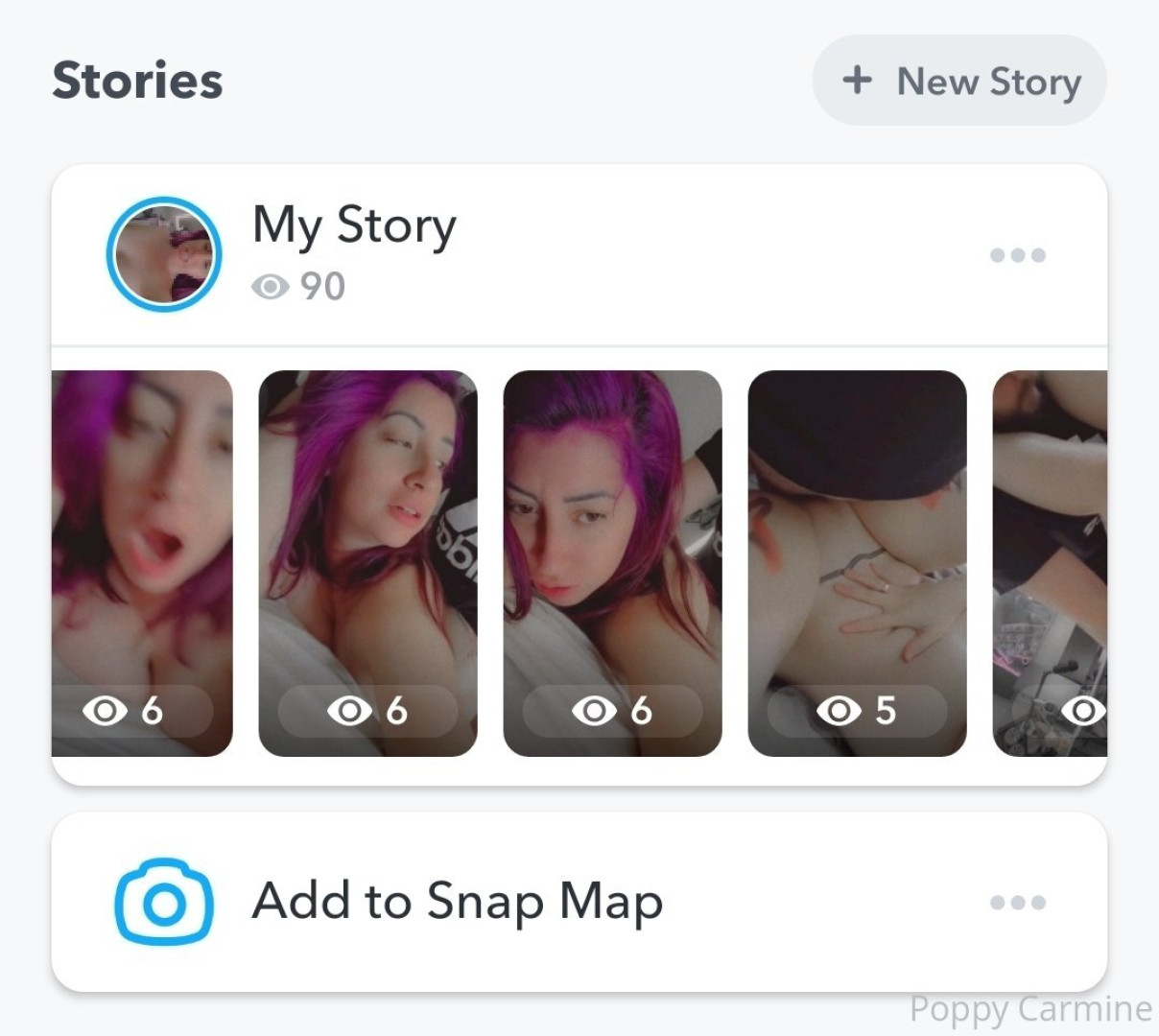
Task: Open My Story's three-dot options menu
Action: point(1017,255)
